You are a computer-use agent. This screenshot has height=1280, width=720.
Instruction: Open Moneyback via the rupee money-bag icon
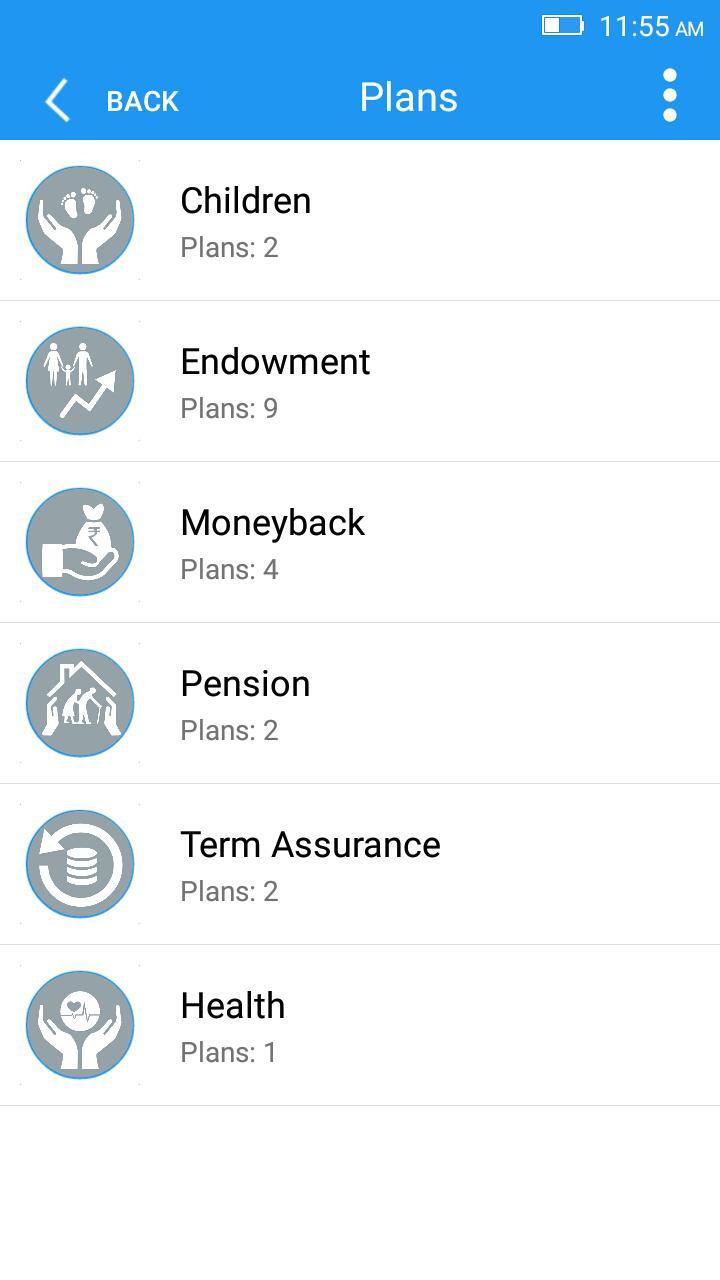point(80,541)
